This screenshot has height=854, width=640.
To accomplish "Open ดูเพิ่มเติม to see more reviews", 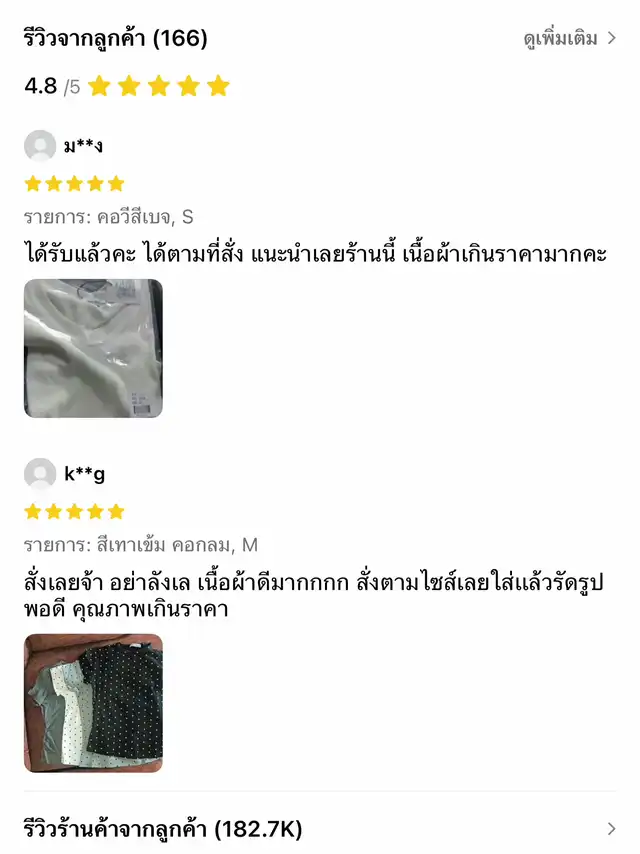I will [x=569, y=39].
